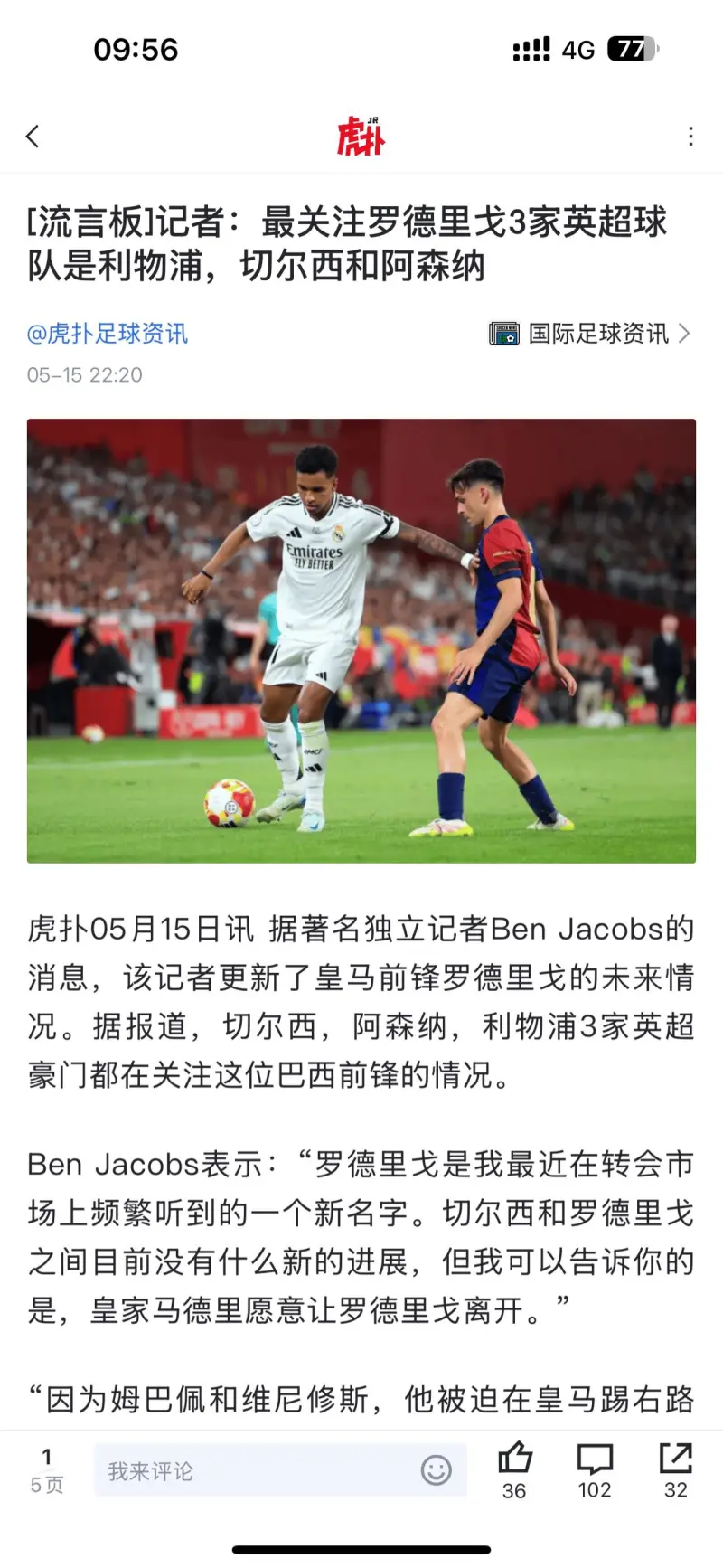
Task: Open the emoji picker in comment box
Action: pyautogui.click(x=436, y=1471)
